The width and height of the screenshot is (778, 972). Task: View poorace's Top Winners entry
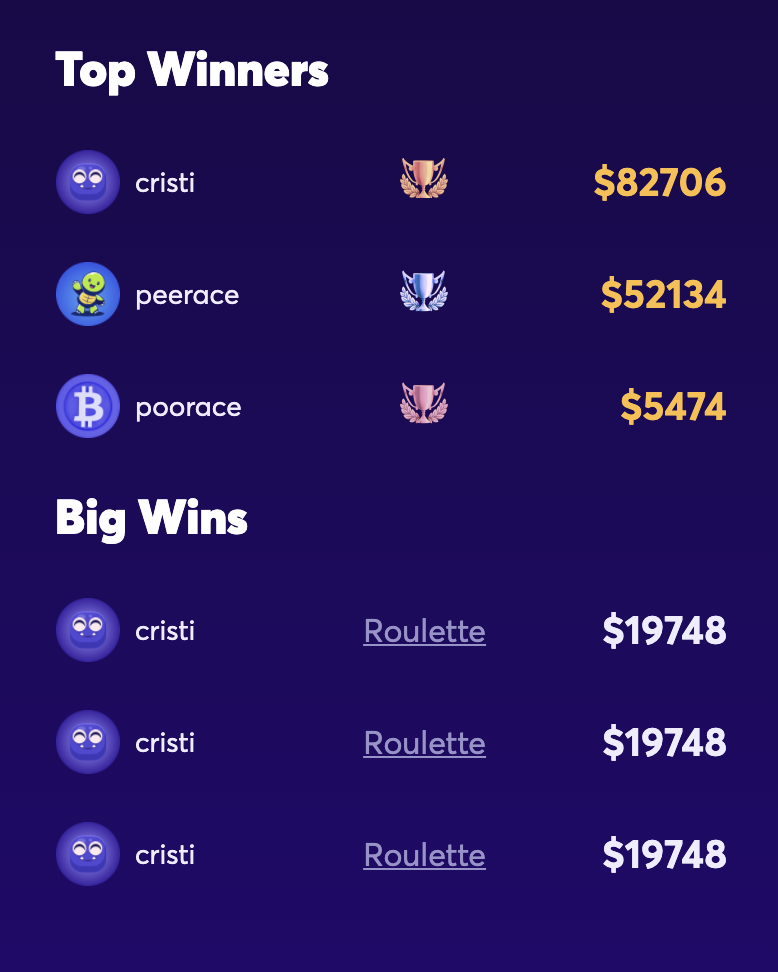(188, 407)
